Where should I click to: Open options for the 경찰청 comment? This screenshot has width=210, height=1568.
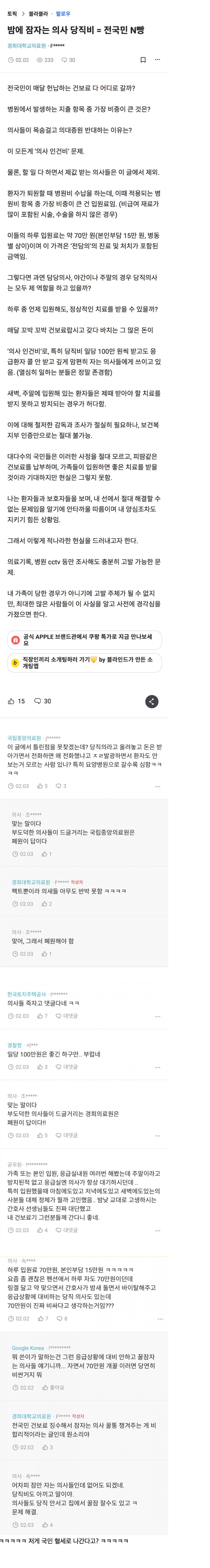click(x=158, y=1067)
